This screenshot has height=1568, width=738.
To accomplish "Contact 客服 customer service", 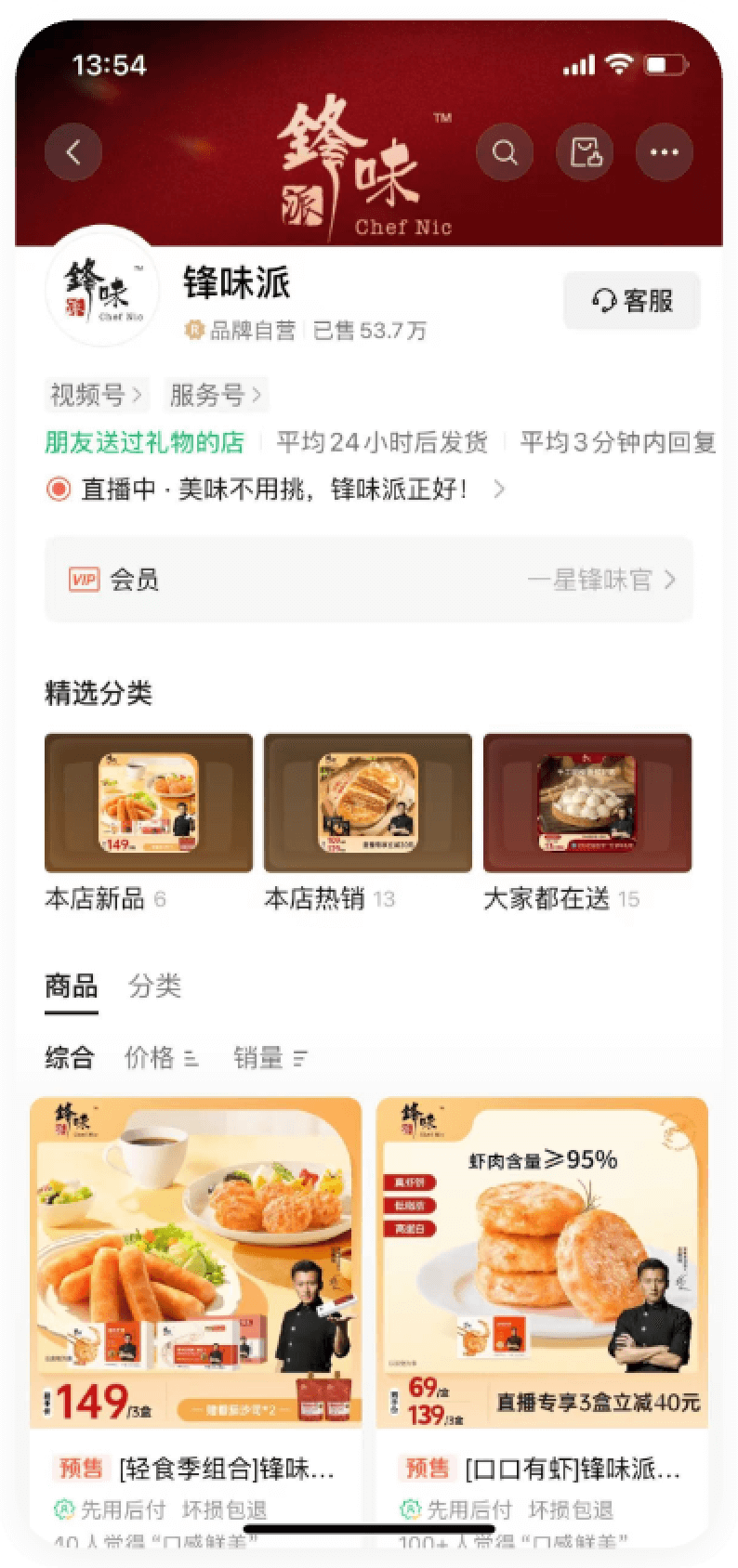I will click(632, 301).
